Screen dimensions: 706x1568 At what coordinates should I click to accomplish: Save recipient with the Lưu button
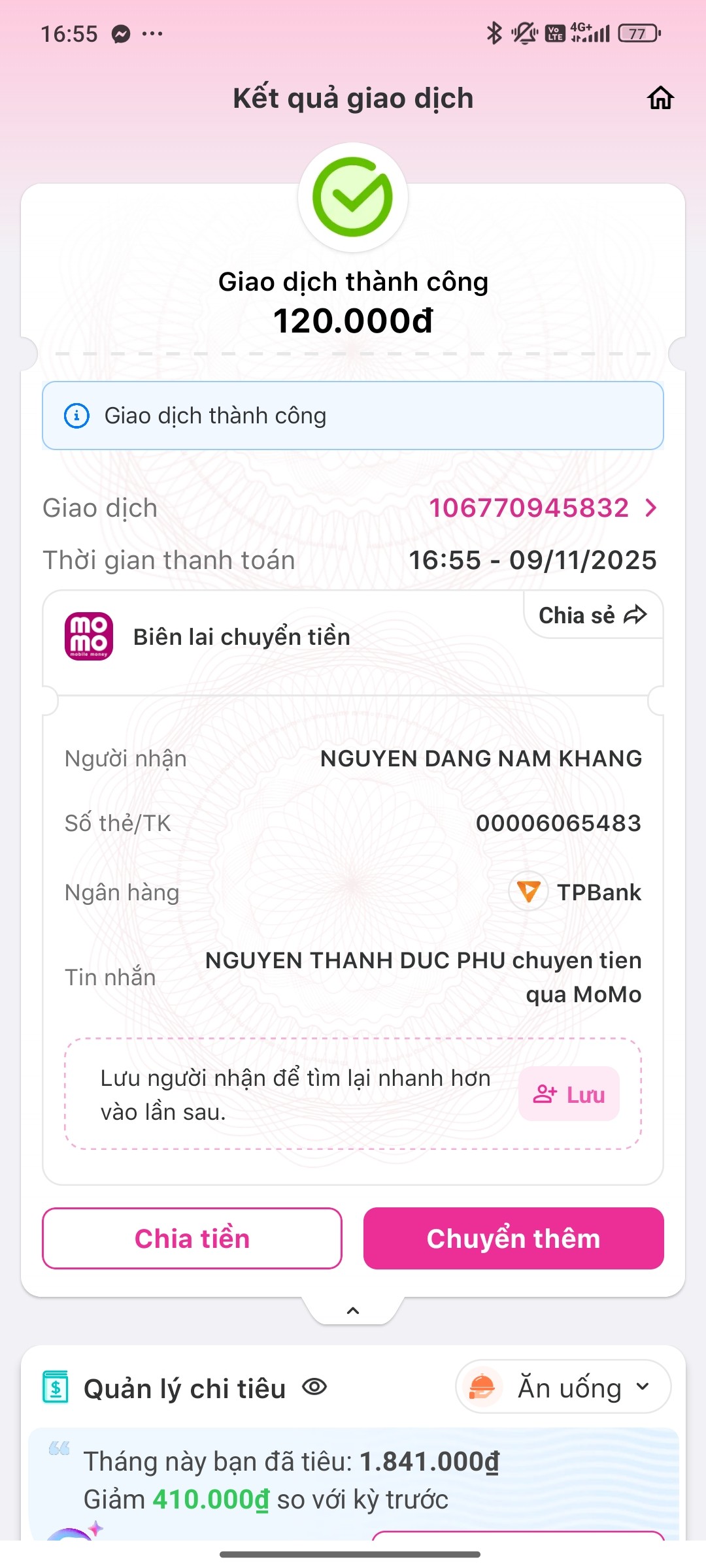[569, 1094]
